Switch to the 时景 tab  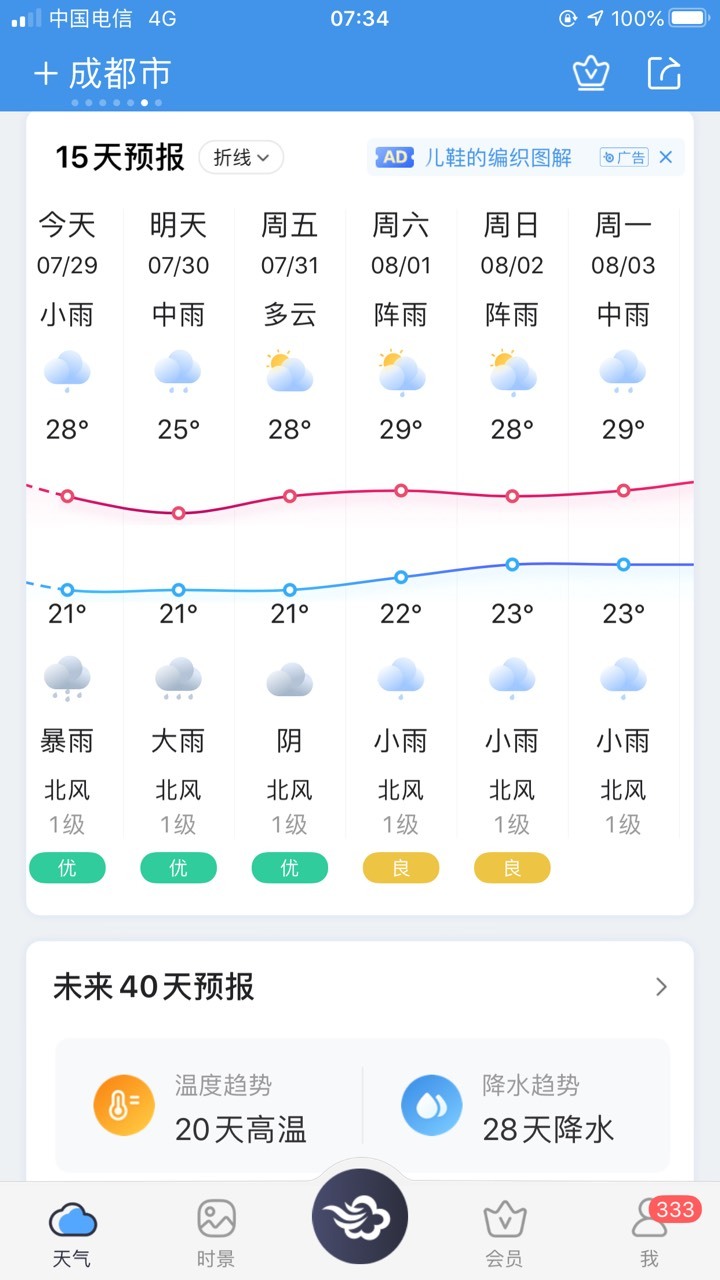[216, 1233]
